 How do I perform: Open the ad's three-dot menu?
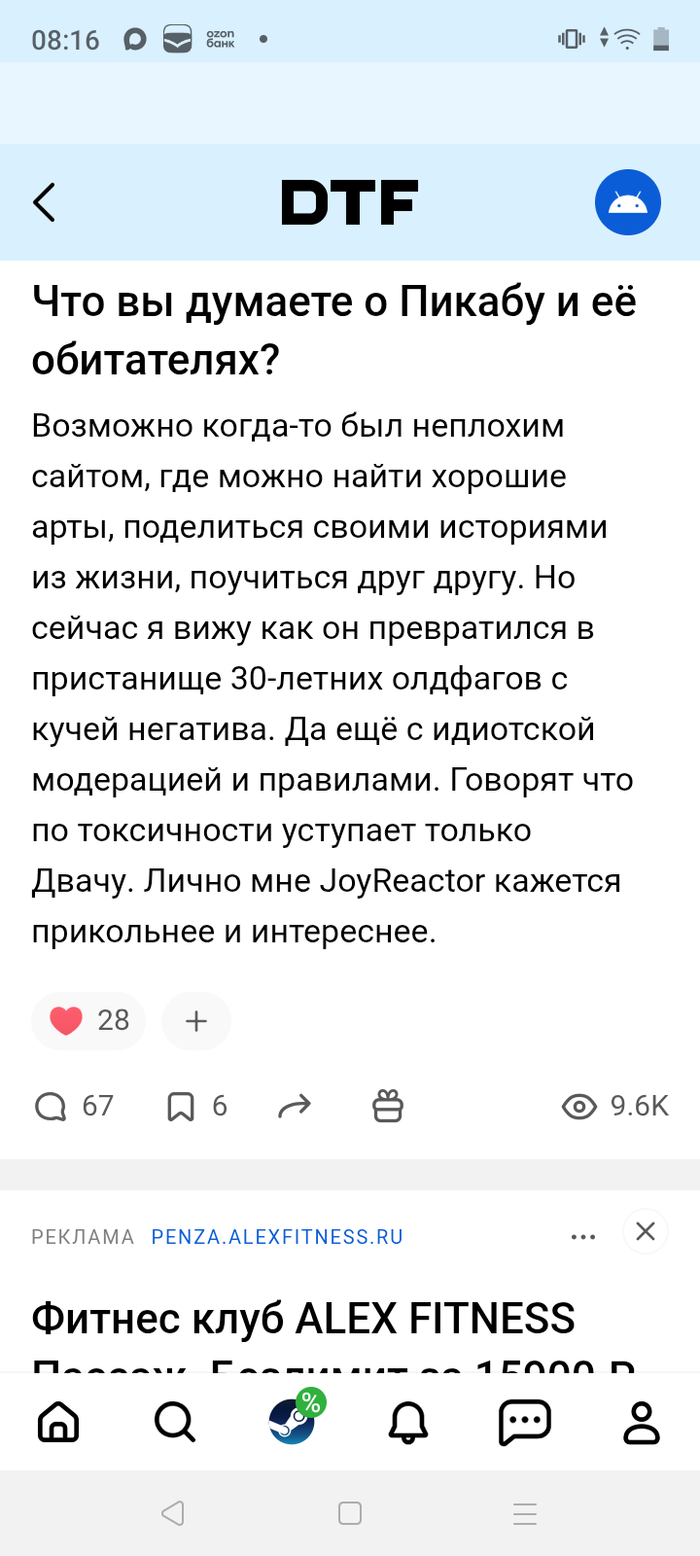582,1236
